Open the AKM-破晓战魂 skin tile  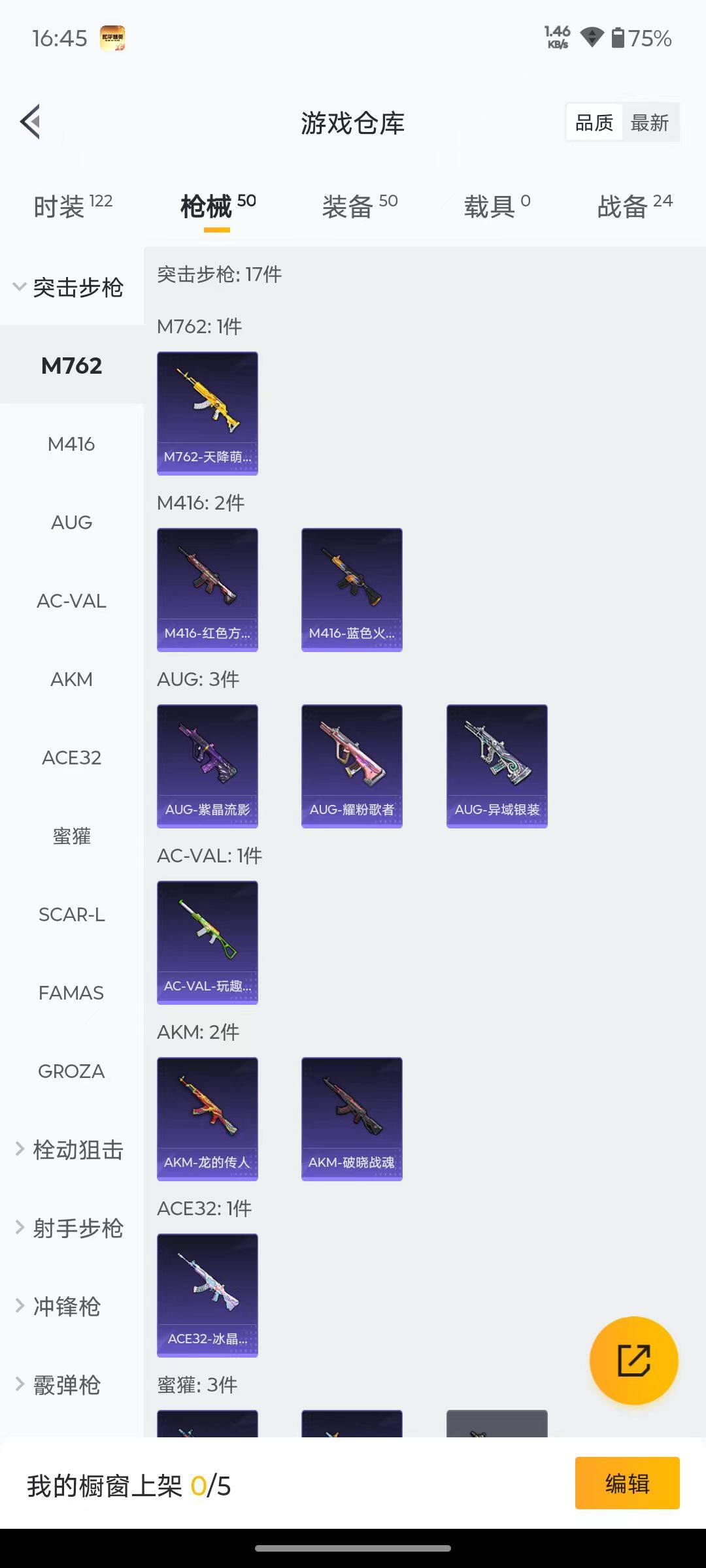click(x=352, y=1119)
